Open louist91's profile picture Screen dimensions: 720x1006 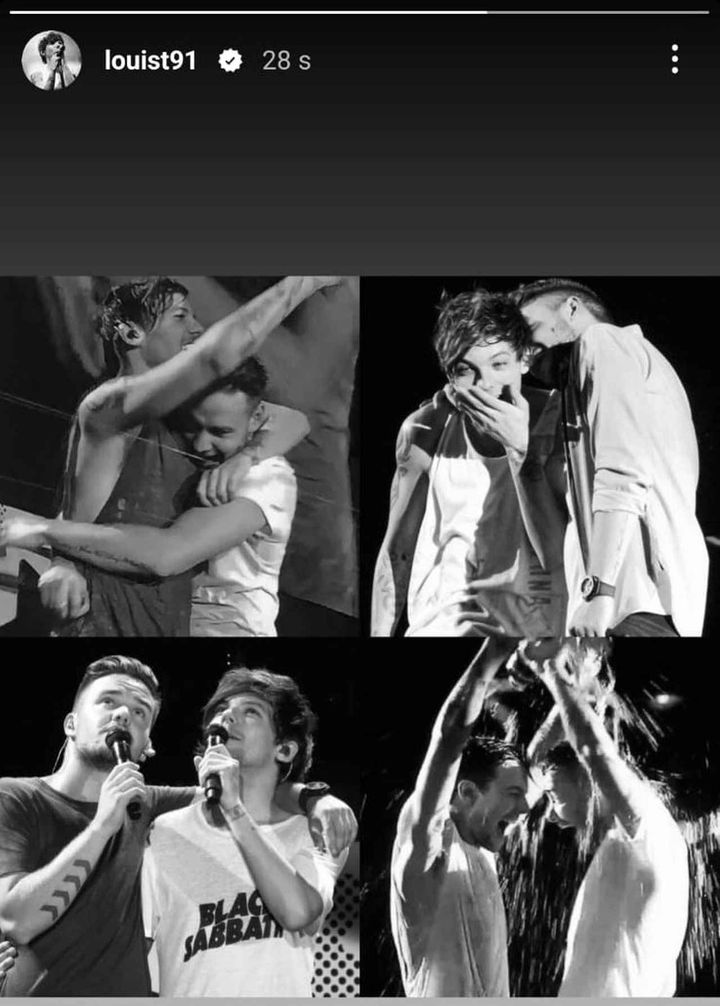tap(51, 60)
